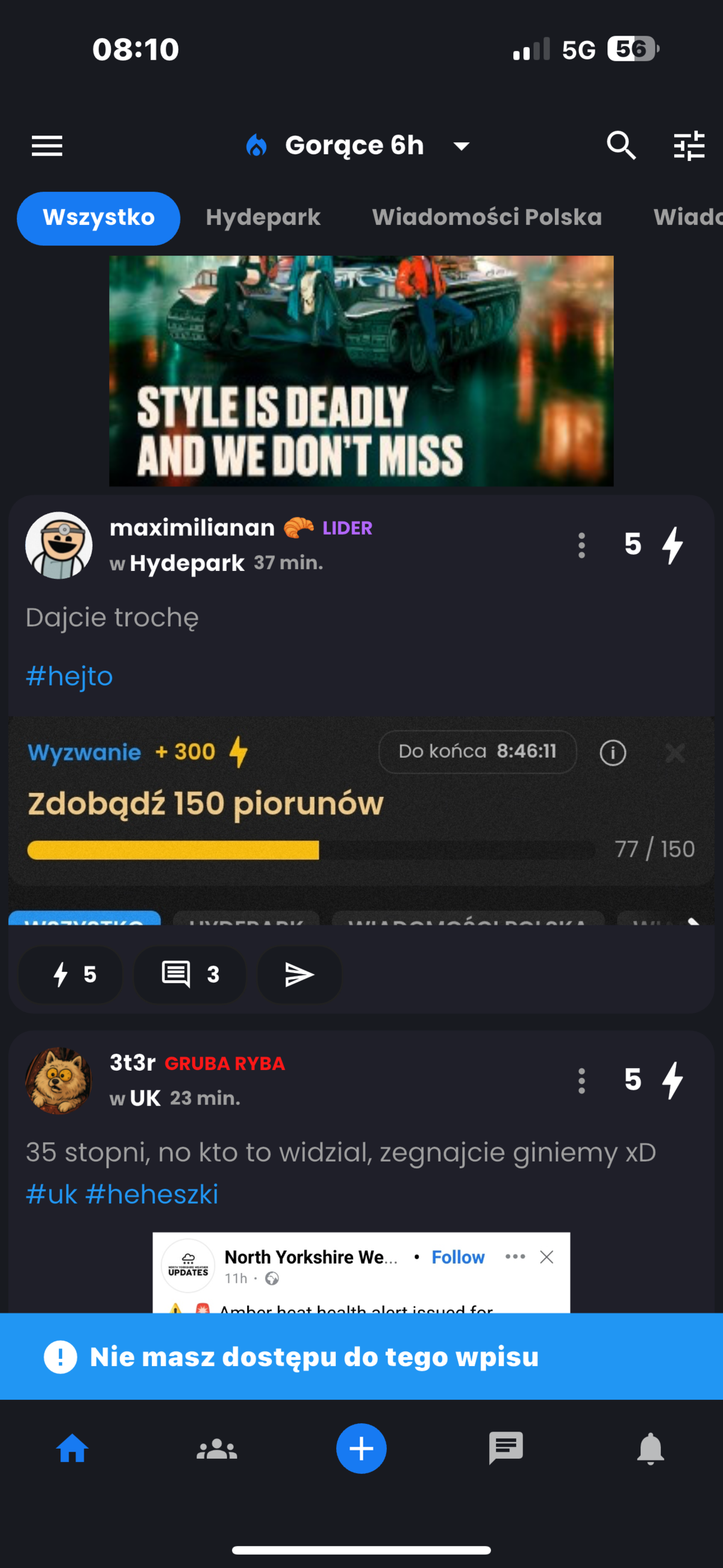This screenshot has width=723, height=1568.
Task: Select the Wszystko tab
Action: 99,218
